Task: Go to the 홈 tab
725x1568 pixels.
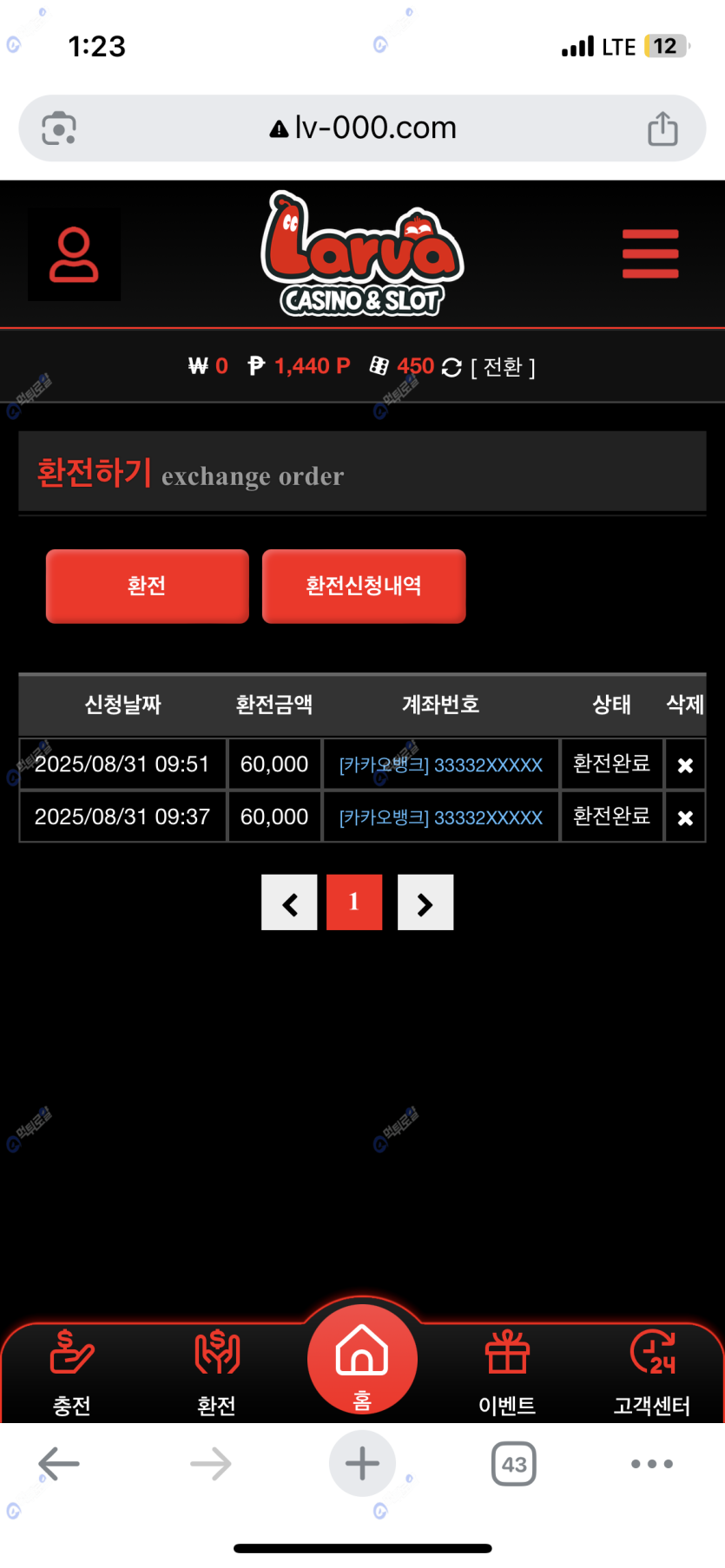Action: coord(362,1361)
